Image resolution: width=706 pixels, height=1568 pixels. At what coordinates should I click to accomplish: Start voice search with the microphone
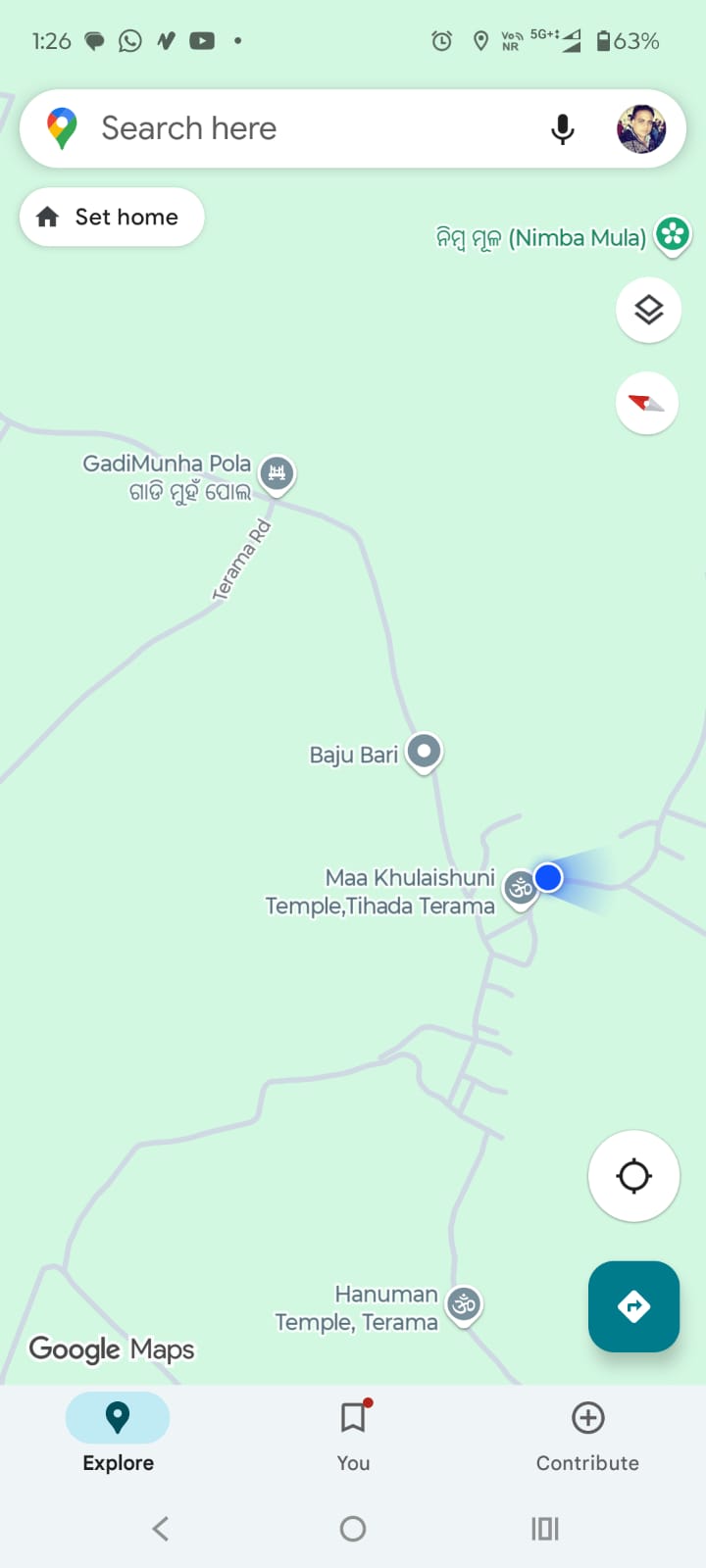coord(562,129)
